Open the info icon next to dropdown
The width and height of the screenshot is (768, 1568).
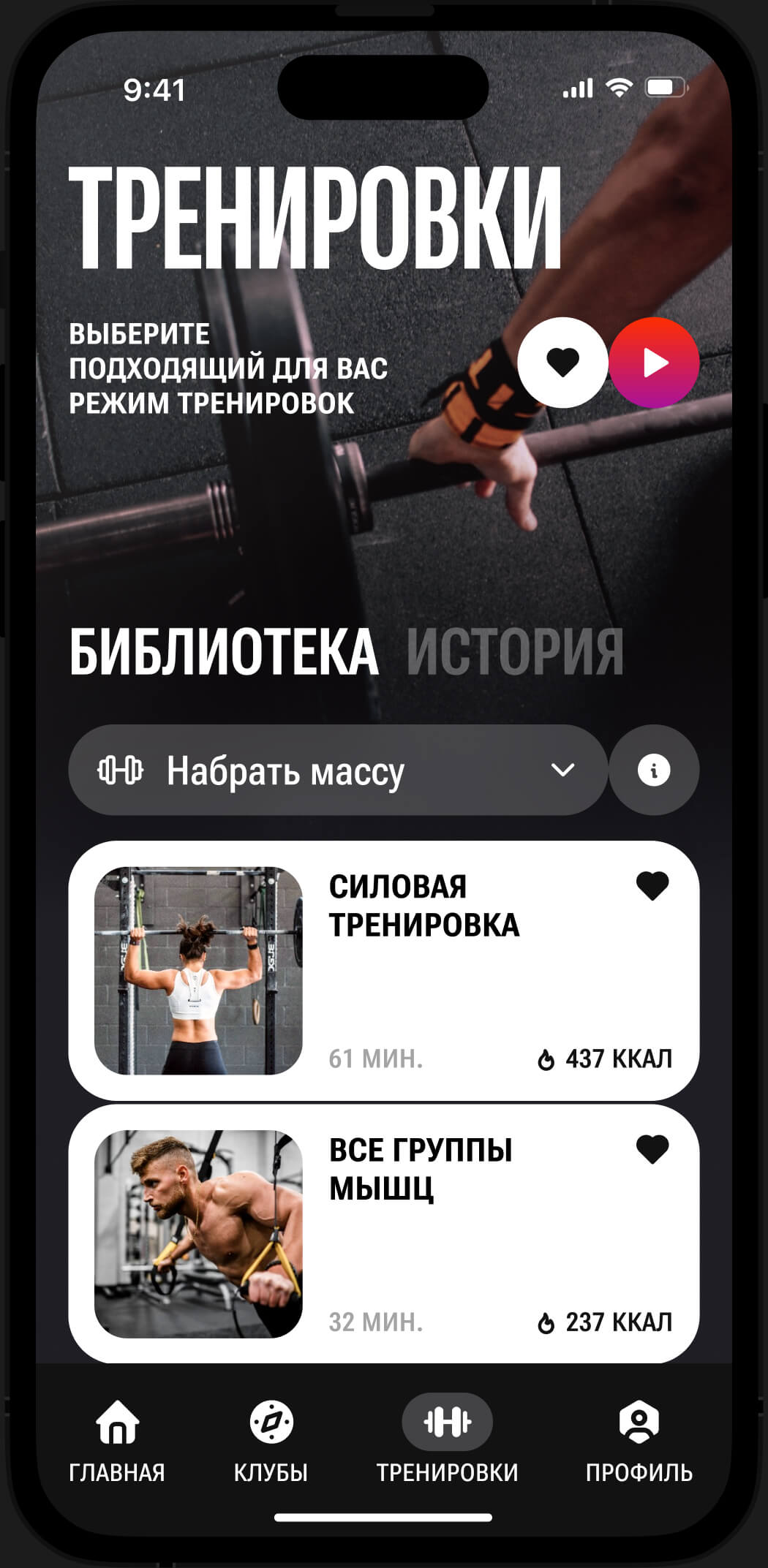[x=653, y=770]
